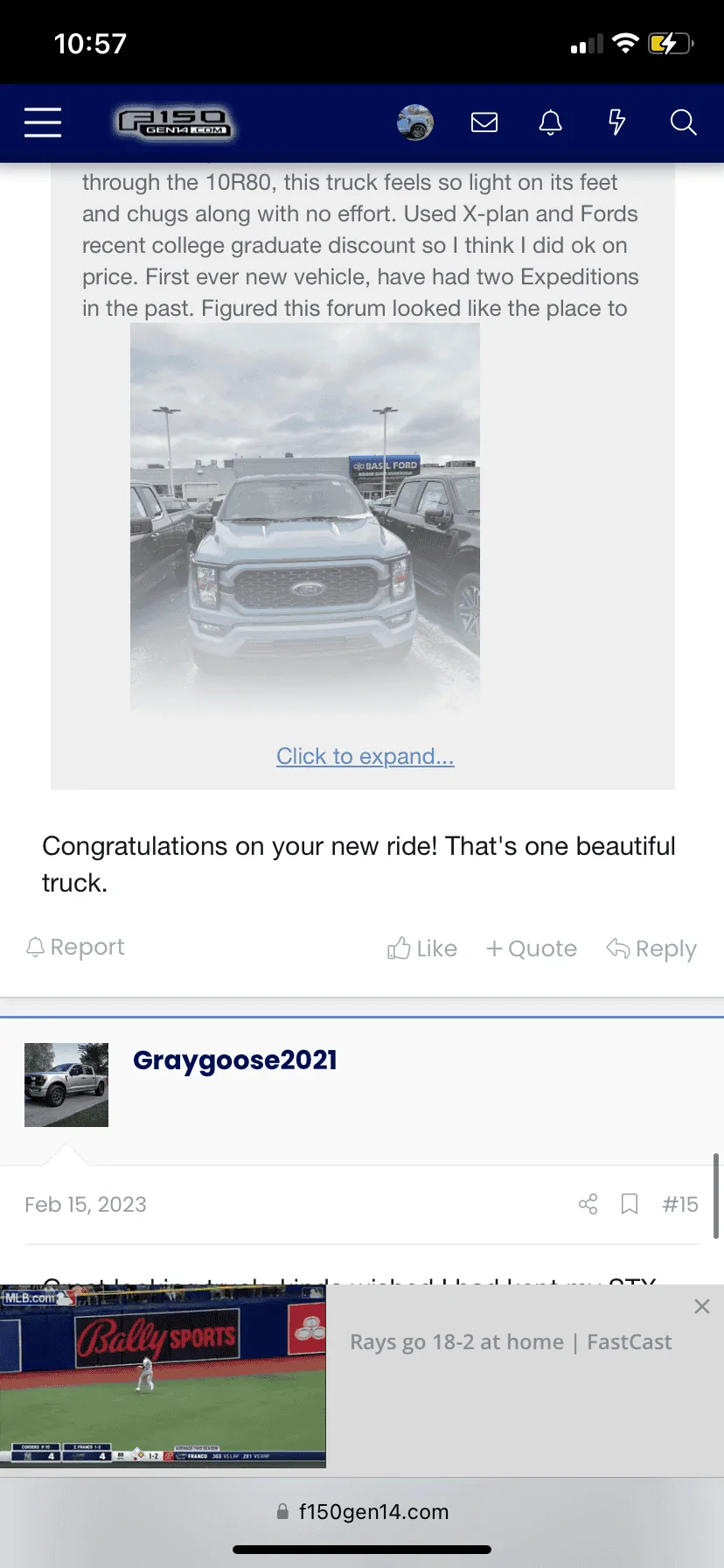
Task: Open the alerts bell
Action: tap(550, 122)
